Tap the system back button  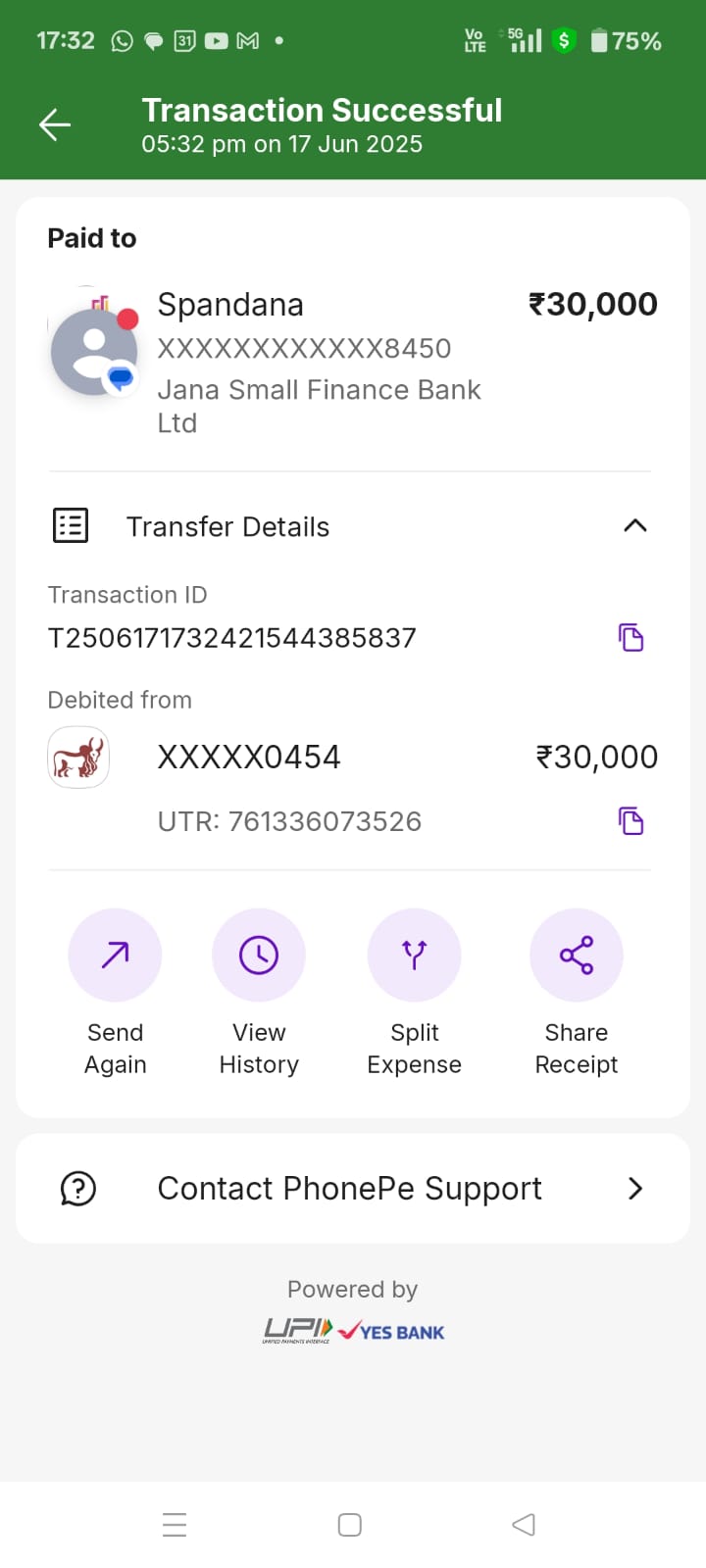pos(524,1525)
